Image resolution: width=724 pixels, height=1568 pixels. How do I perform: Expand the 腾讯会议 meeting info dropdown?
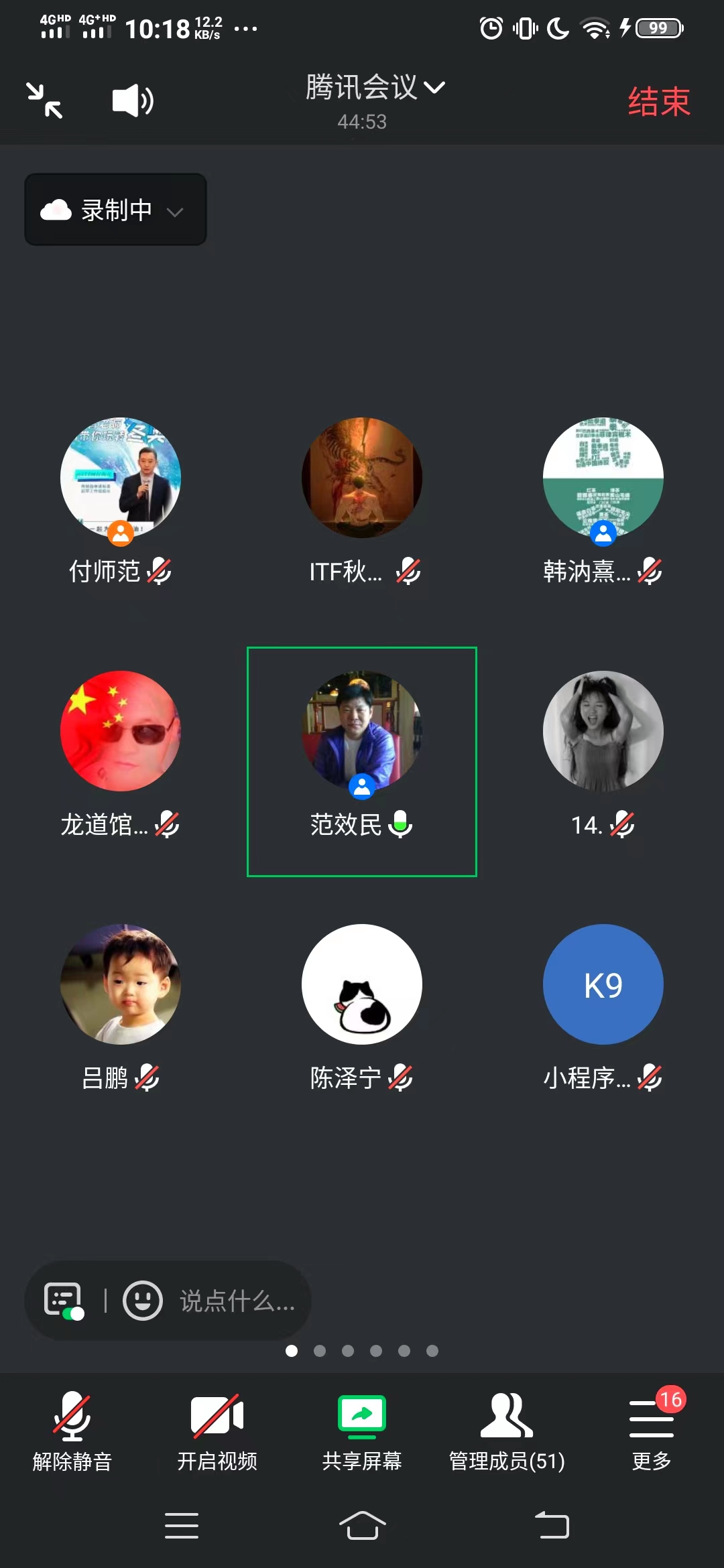(x=374, y=88)
